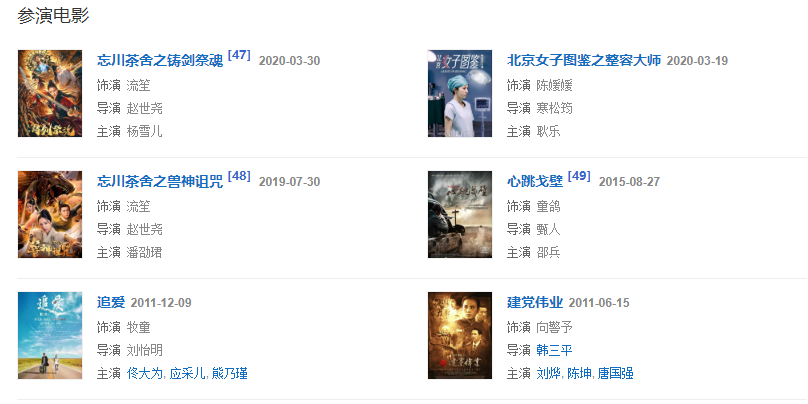Screen dimensions: 808x404
Task: View actor 陈坤's page
Action: (579, 374)
